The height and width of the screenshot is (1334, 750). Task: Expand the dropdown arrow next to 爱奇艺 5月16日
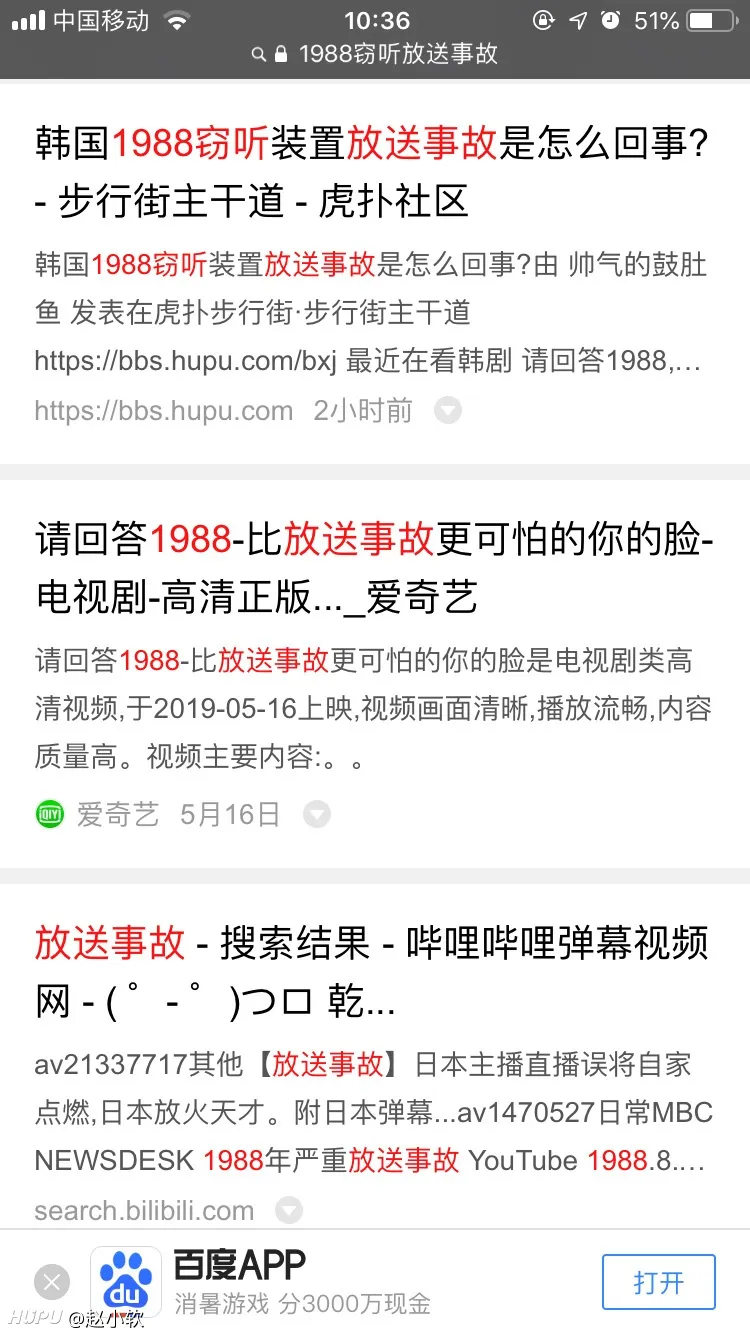coord(317,815)
